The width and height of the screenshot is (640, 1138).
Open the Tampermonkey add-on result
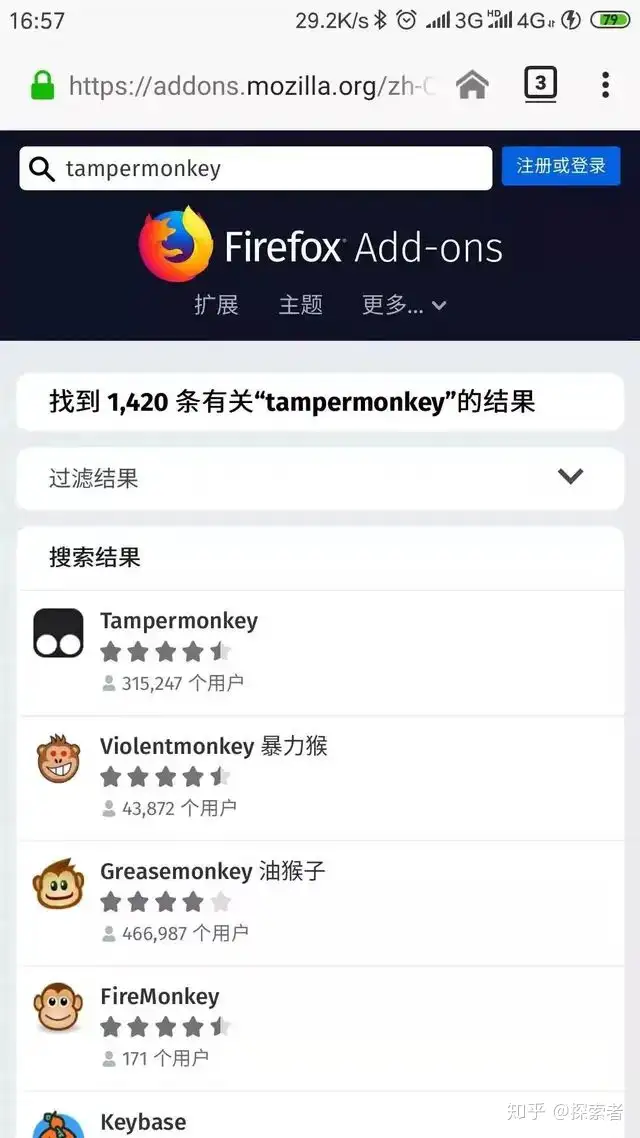pyautogui.click(x=179, y=621)
